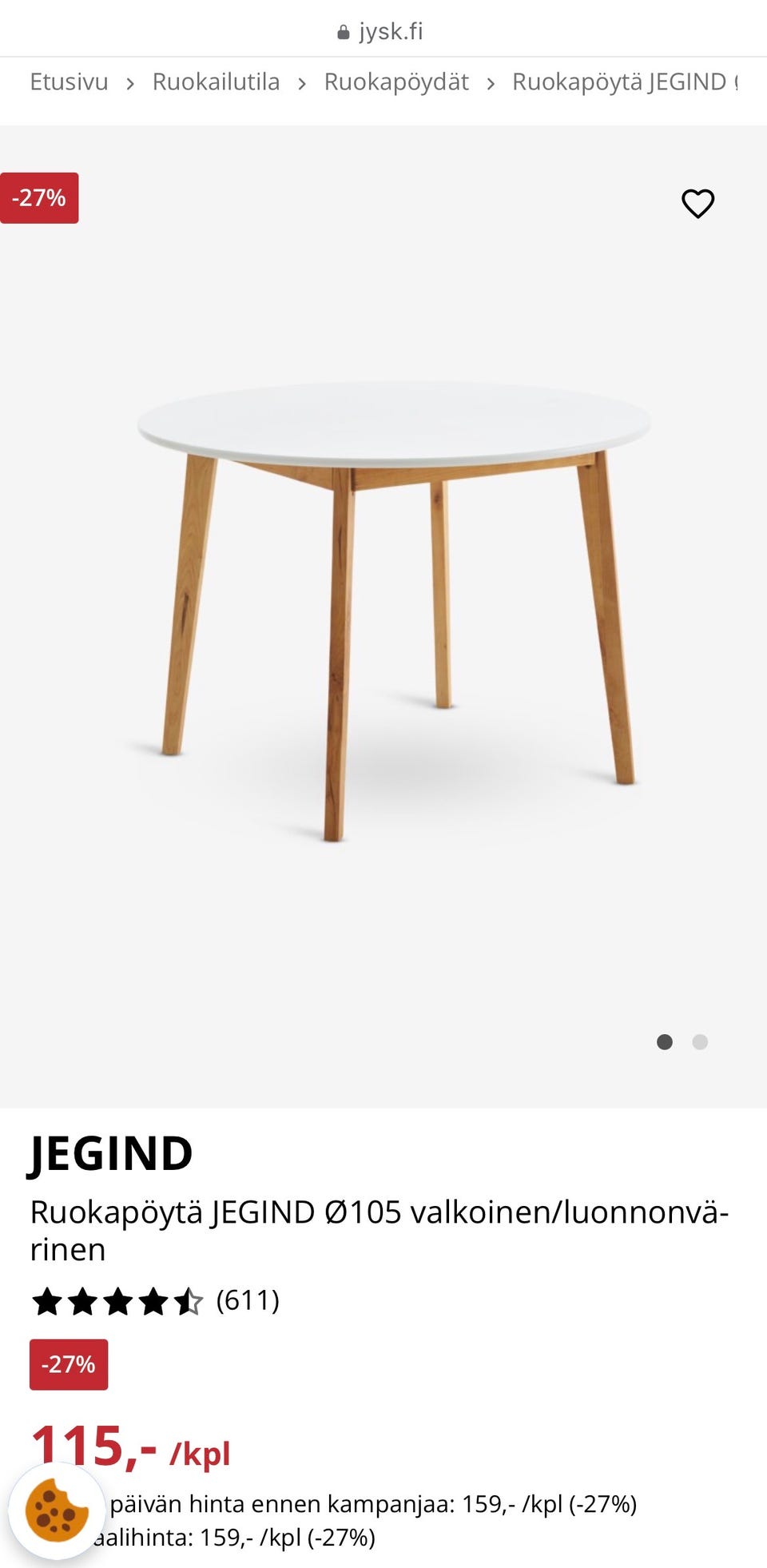Open Ruokapöydät breadcrumb category

click(396, 82)
